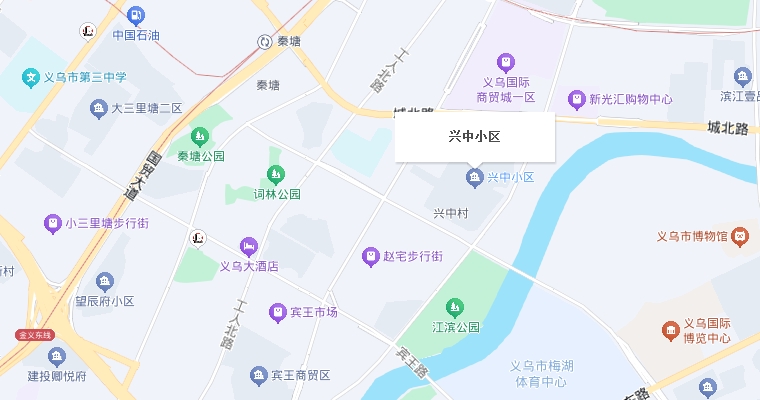The width and height of the screenshot is (760, 400).
Task: Tap the 望辰府小区 marker
Action: click(x=105, y=281)
